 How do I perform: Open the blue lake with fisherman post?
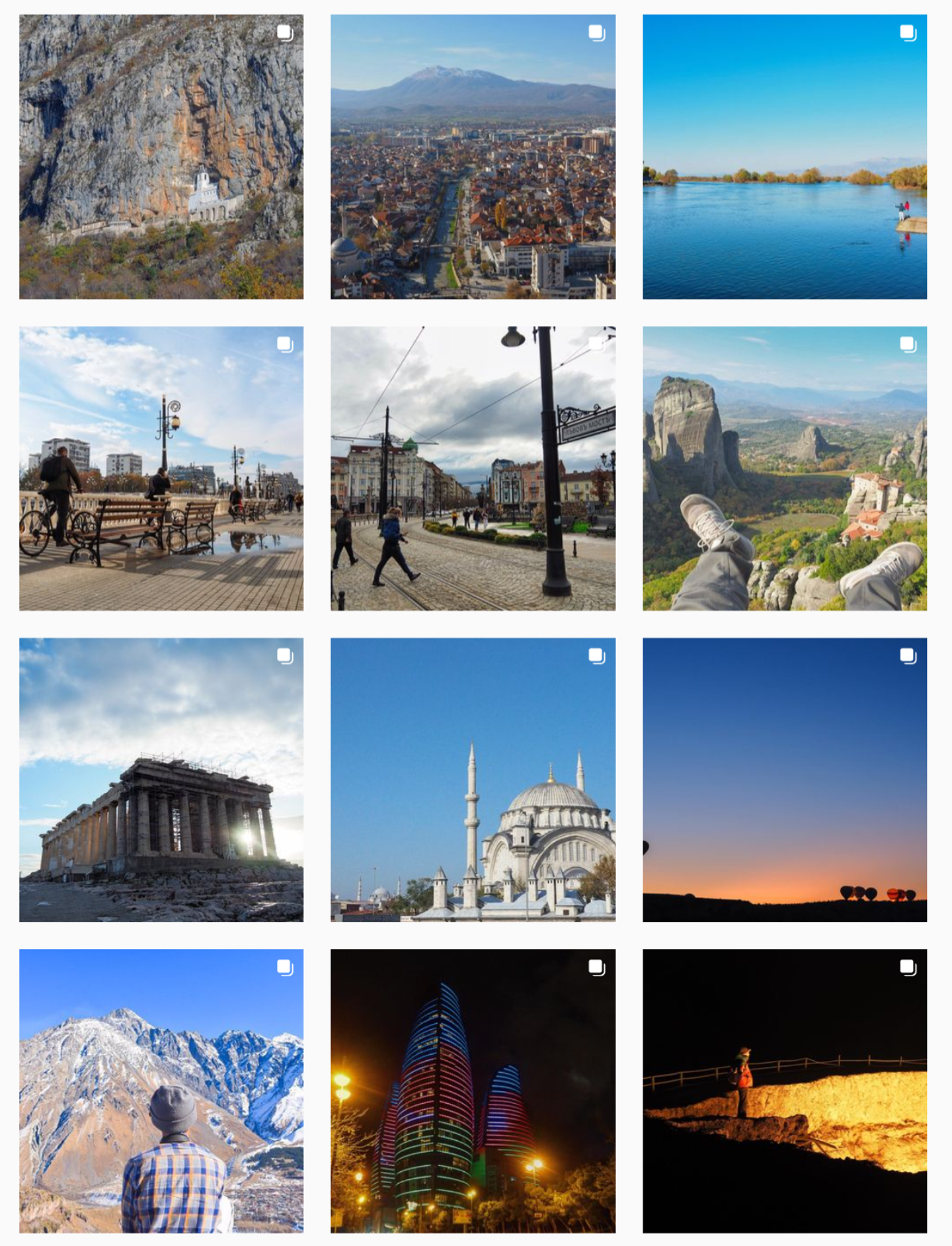tap(784, 157)
